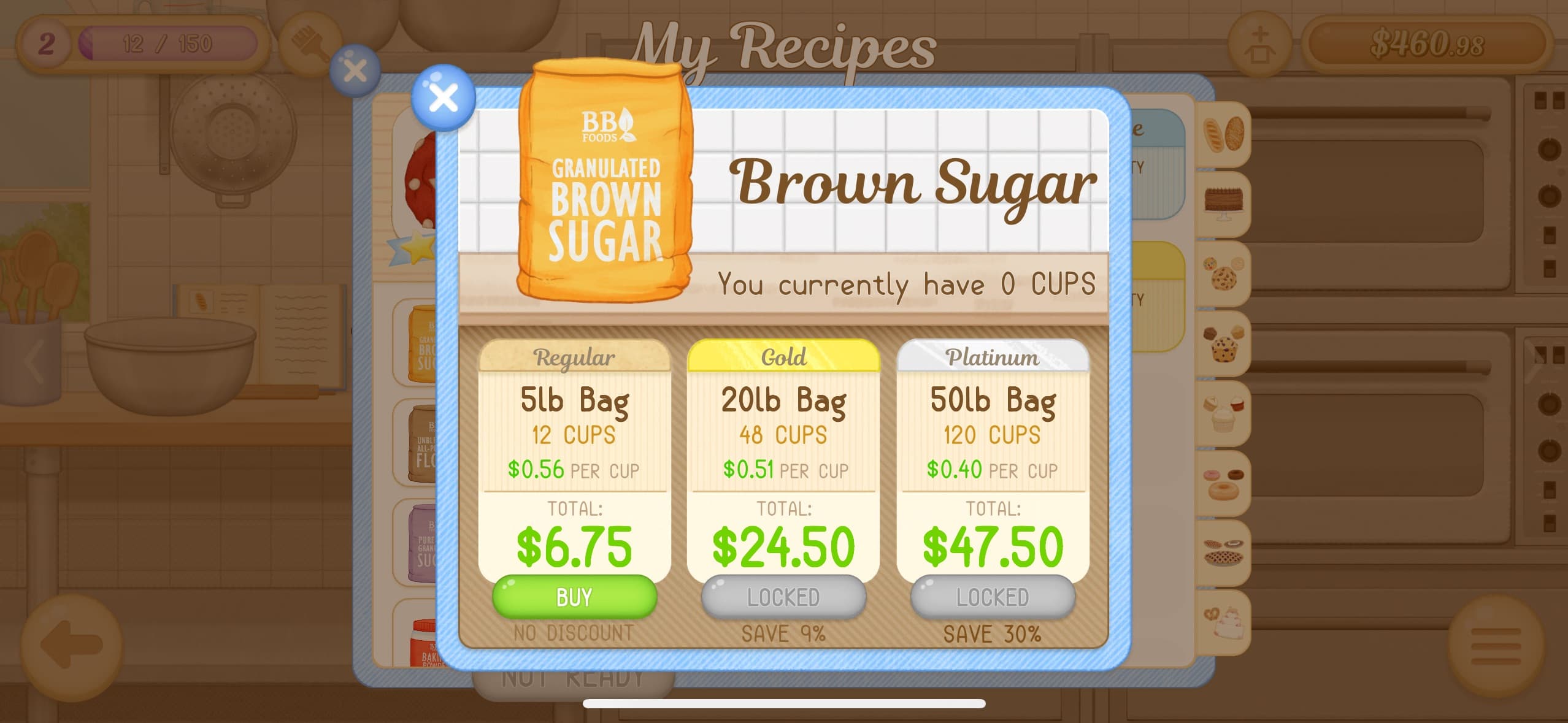This screenshot has height=723, width=1568.
Task: Buy the 5lb Regular bag
Action: coord(574,597)
